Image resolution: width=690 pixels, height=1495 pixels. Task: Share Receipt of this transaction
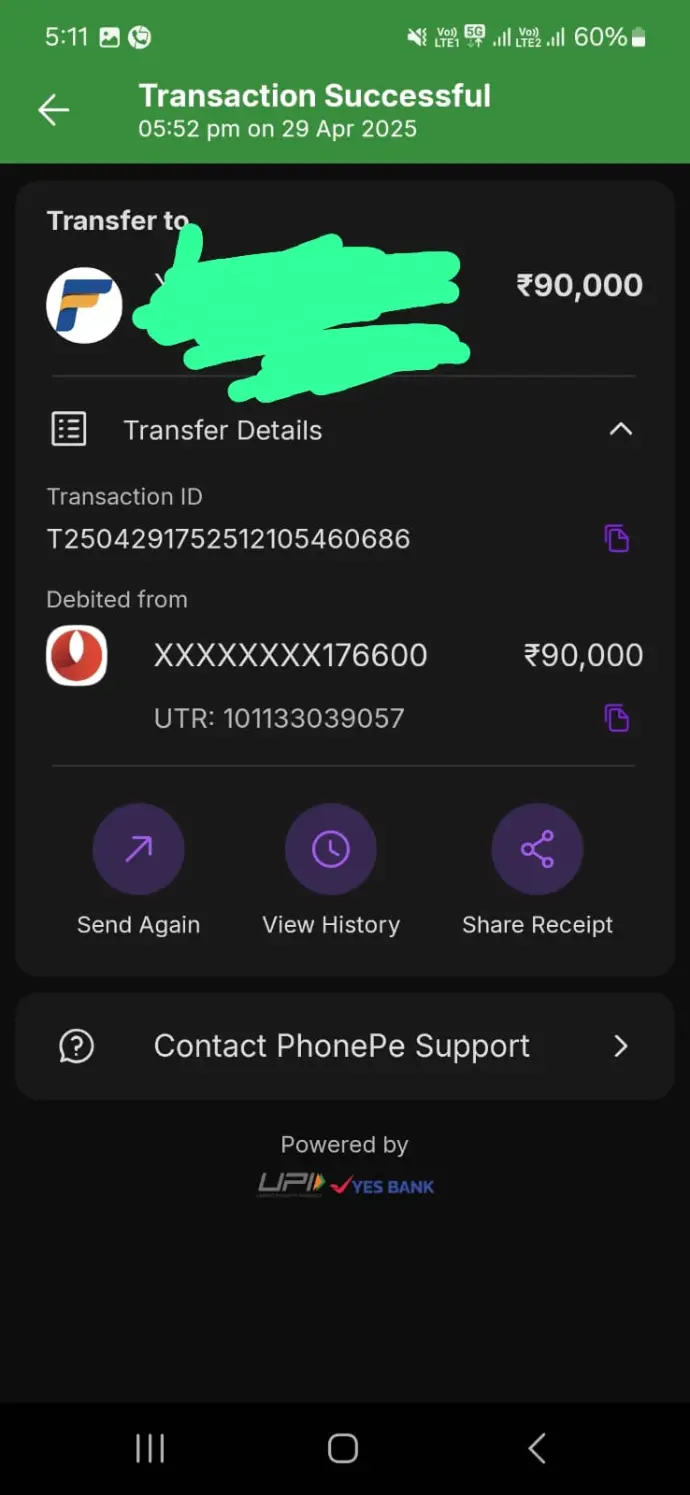537,850
